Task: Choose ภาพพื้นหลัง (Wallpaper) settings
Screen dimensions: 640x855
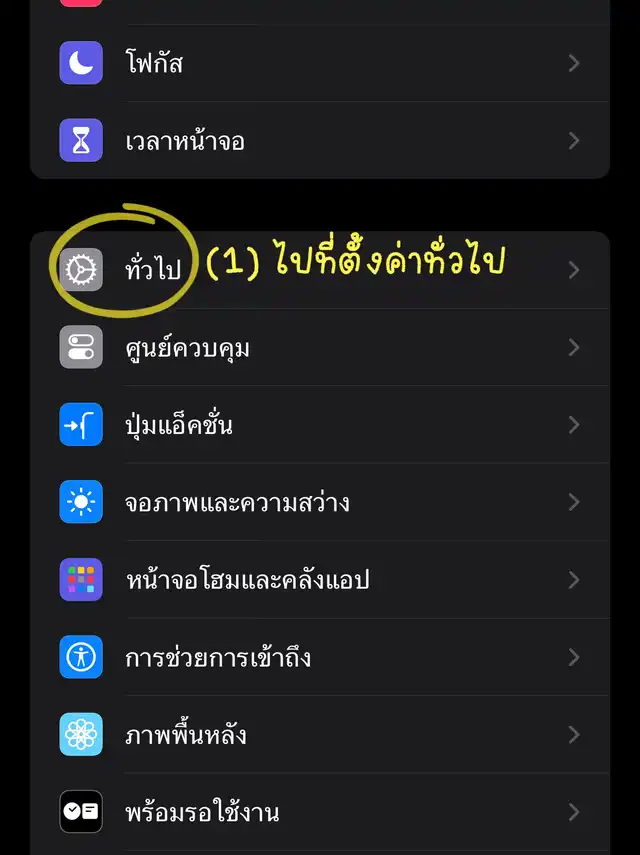Action: tap(320, 735)
